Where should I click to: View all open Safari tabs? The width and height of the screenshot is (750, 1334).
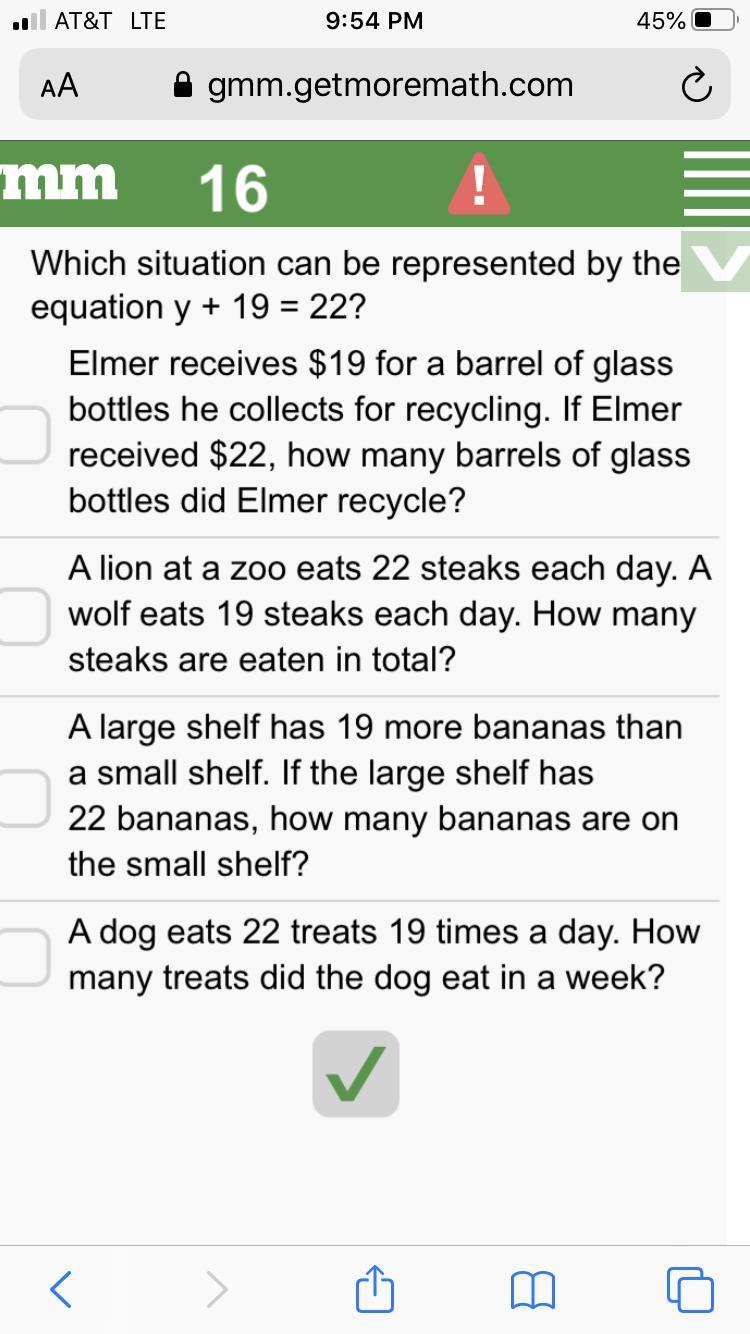(x=691, y=1289)
